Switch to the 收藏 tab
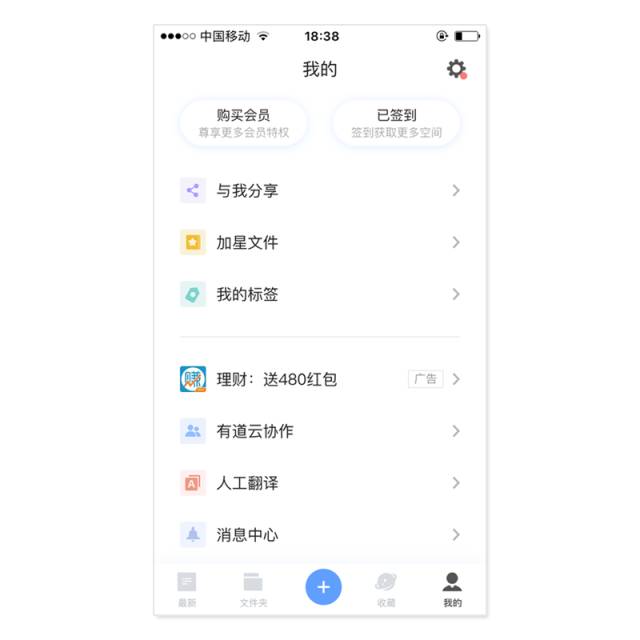The height and width of the screenshot is (640, 640). coord(386,589)
